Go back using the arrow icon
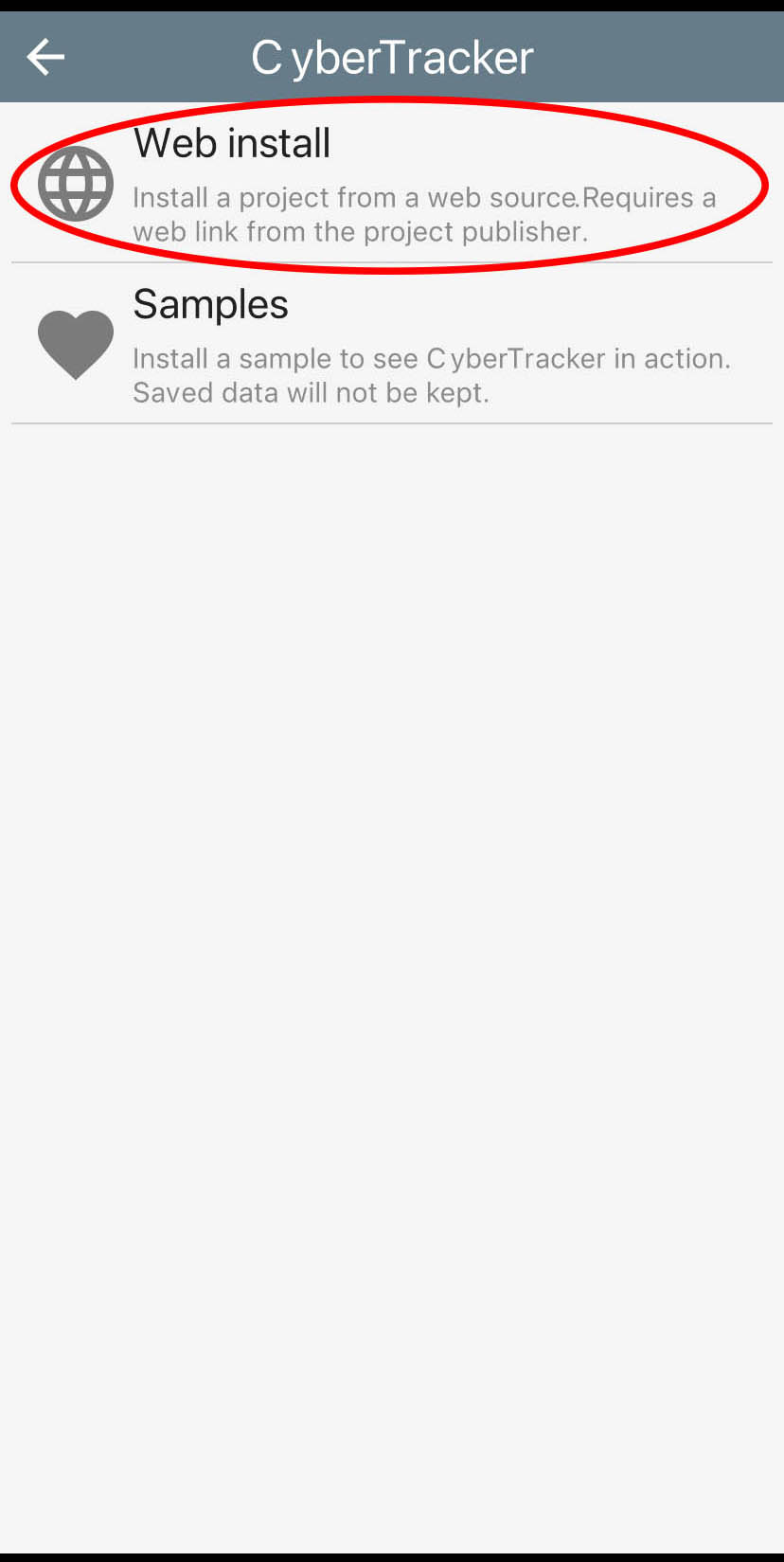This screenshot has width=784, height=1562. [45, 57]
